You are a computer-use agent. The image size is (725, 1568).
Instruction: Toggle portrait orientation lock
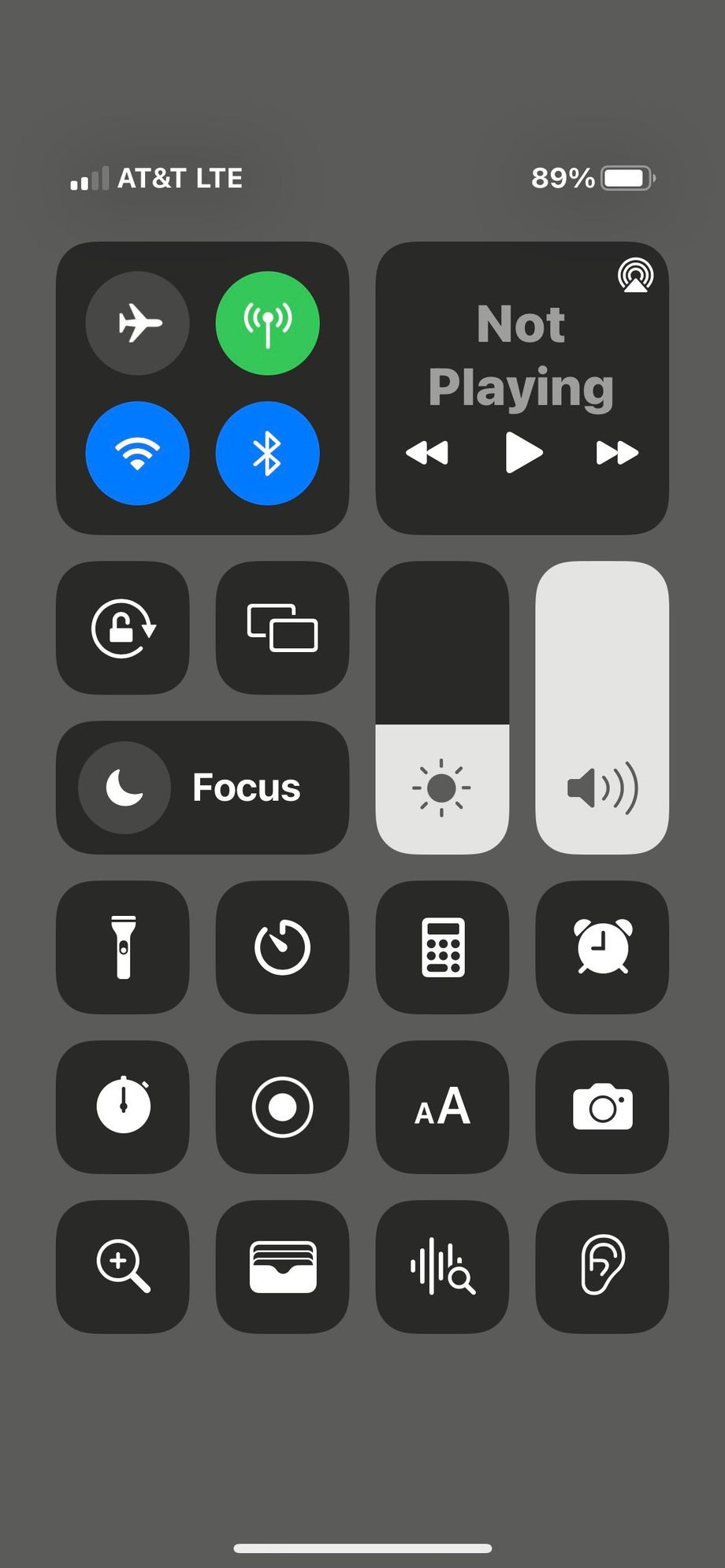[123, 628]
